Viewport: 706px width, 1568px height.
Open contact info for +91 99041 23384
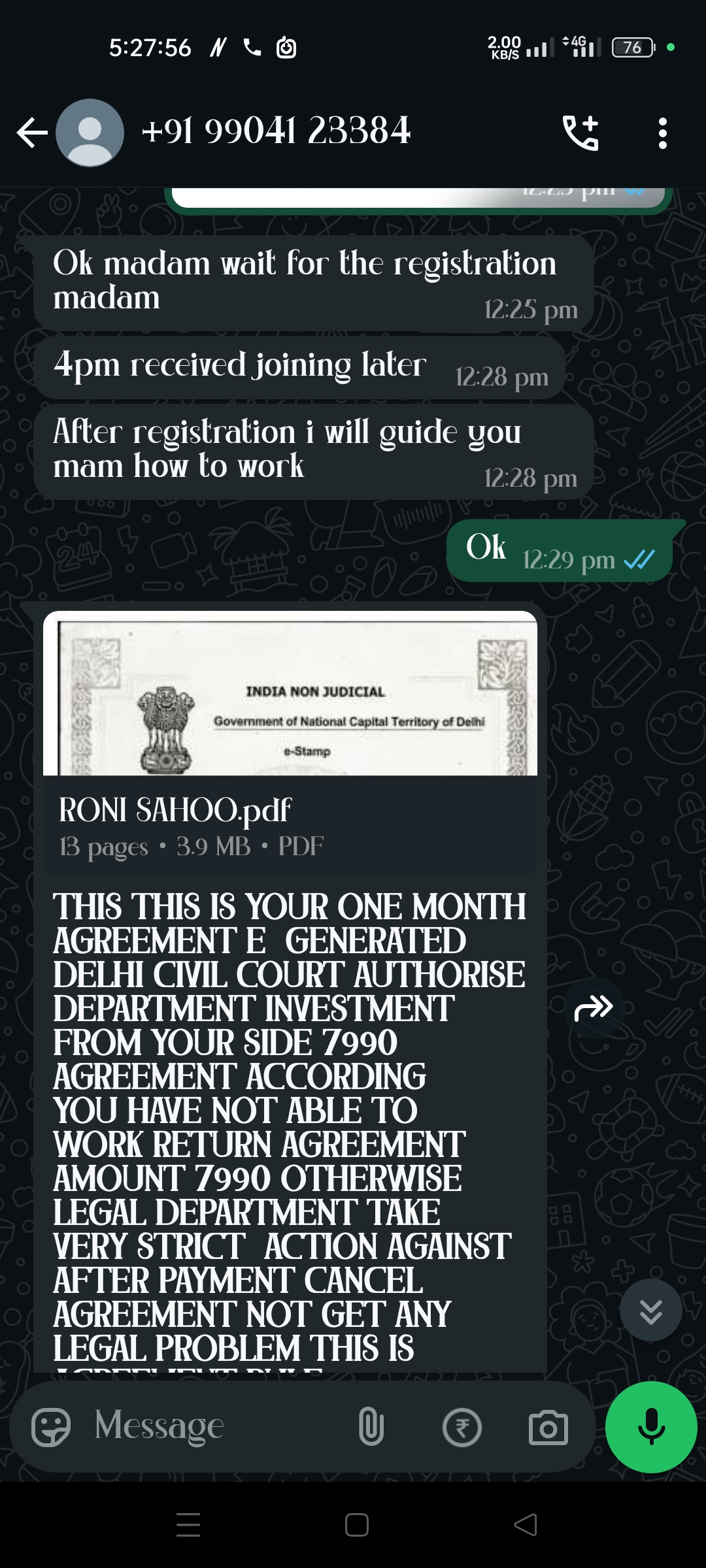pyautogui.click(x=276, y=131)
